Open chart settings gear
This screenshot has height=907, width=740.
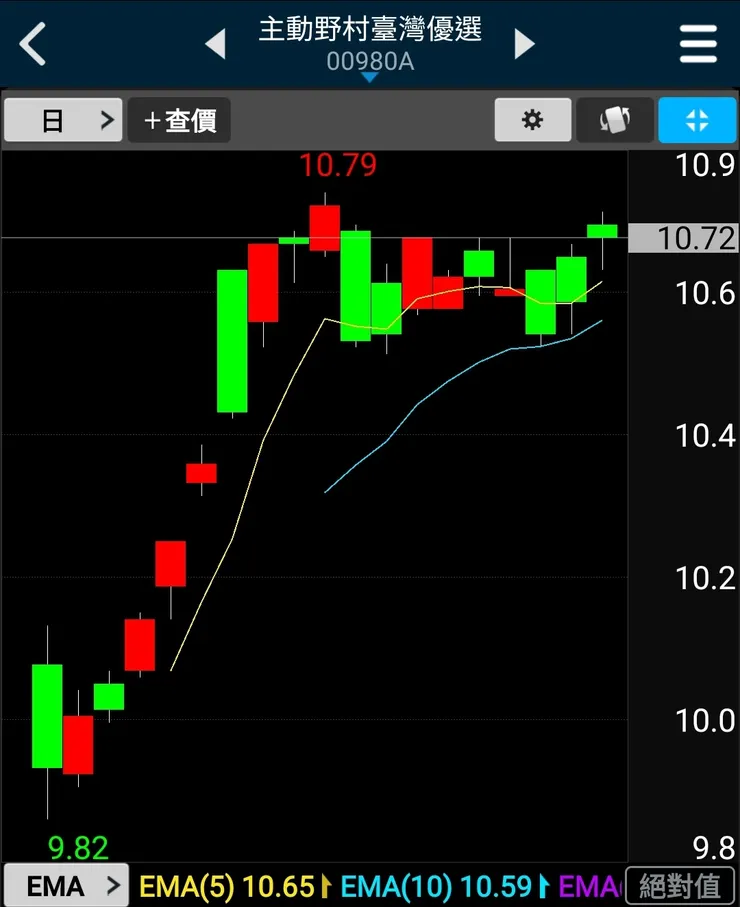533,121
